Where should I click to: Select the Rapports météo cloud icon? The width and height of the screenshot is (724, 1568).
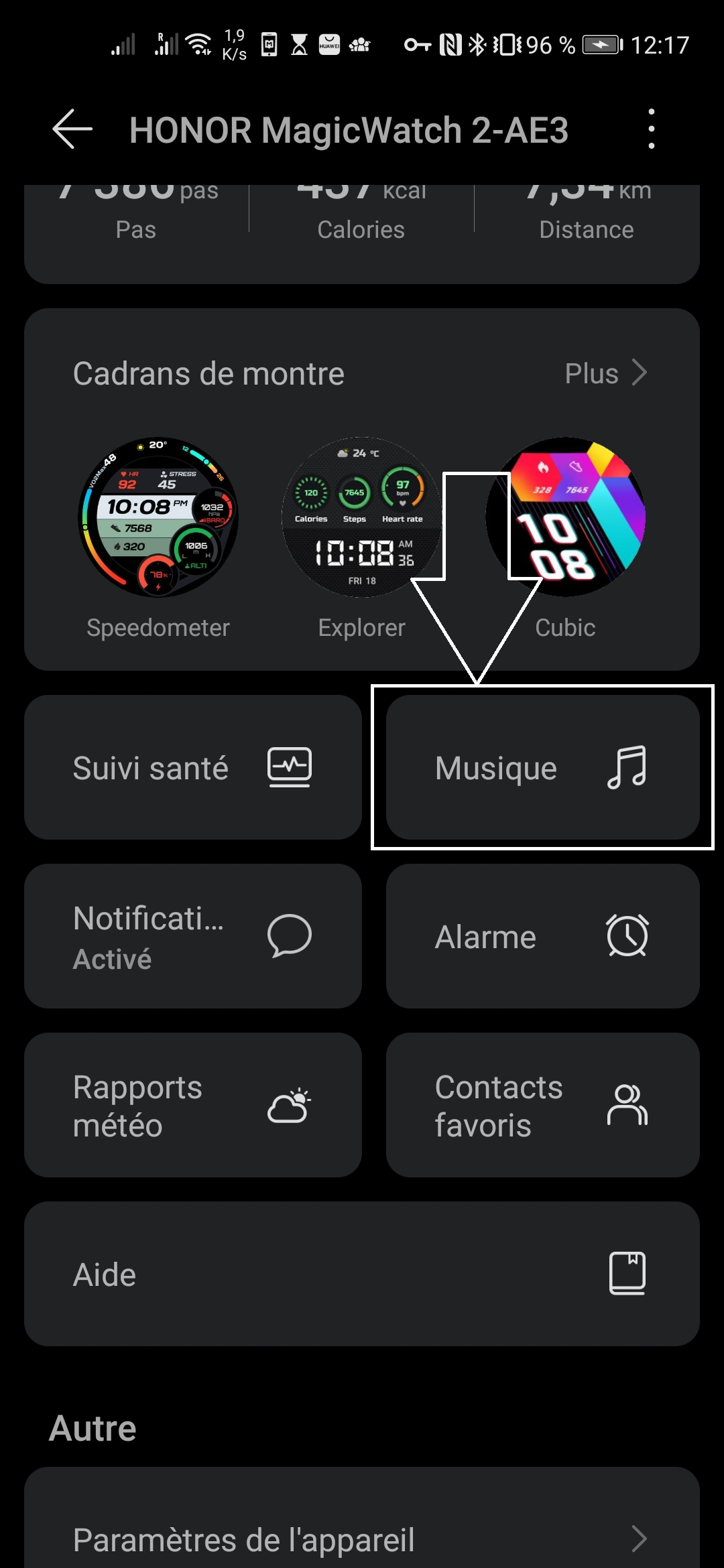288,1106
